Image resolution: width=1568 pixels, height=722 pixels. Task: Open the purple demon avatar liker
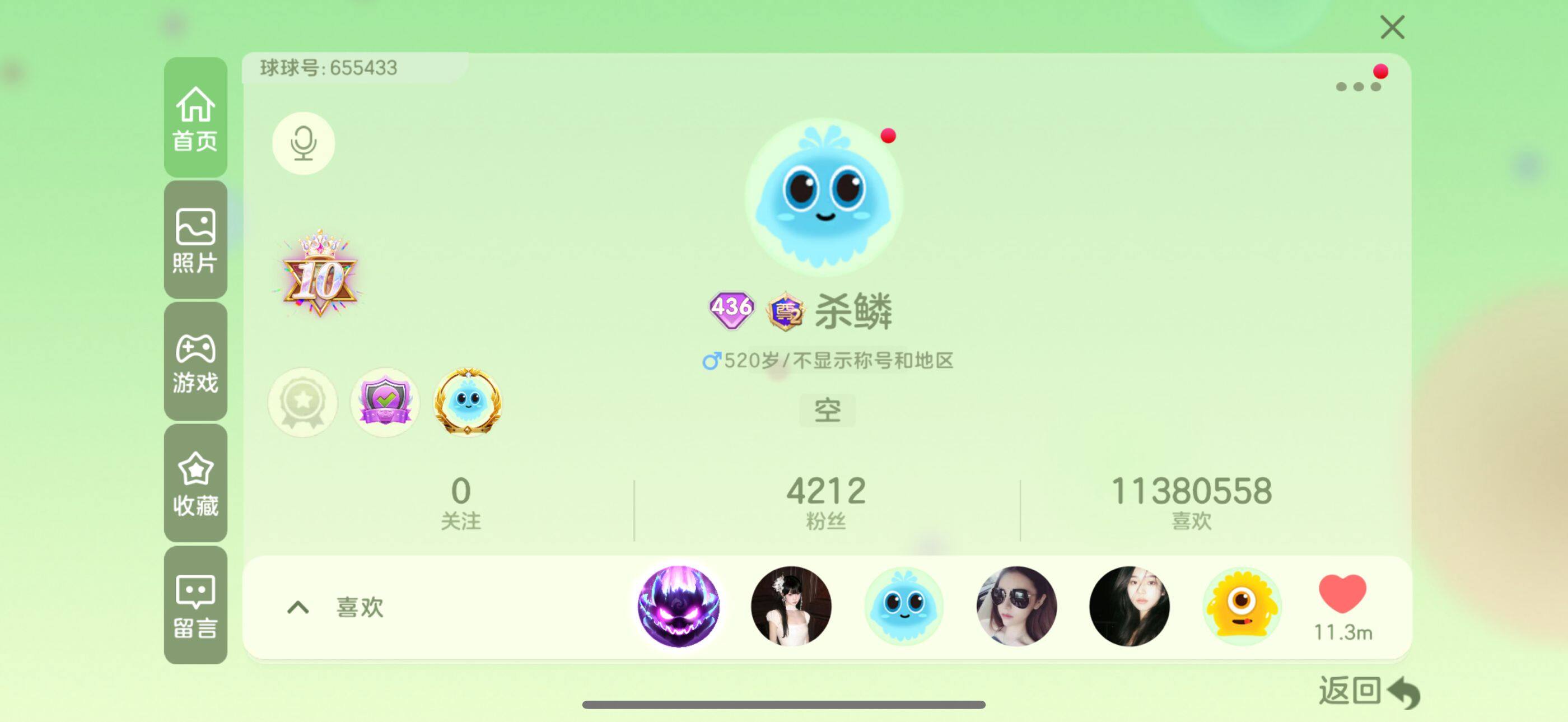pyautogui.click(x=678, y=606)
